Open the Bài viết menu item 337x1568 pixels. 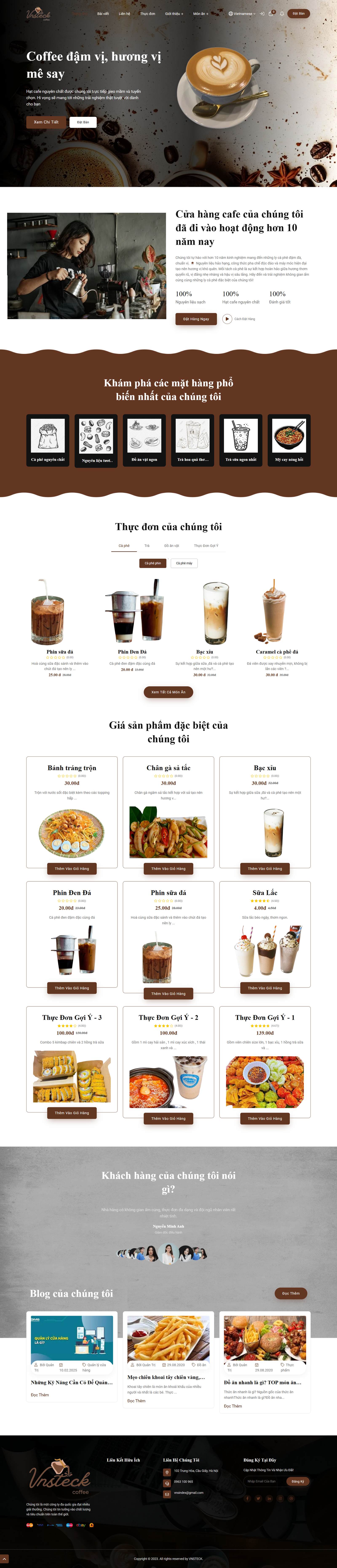click(103, 13)
